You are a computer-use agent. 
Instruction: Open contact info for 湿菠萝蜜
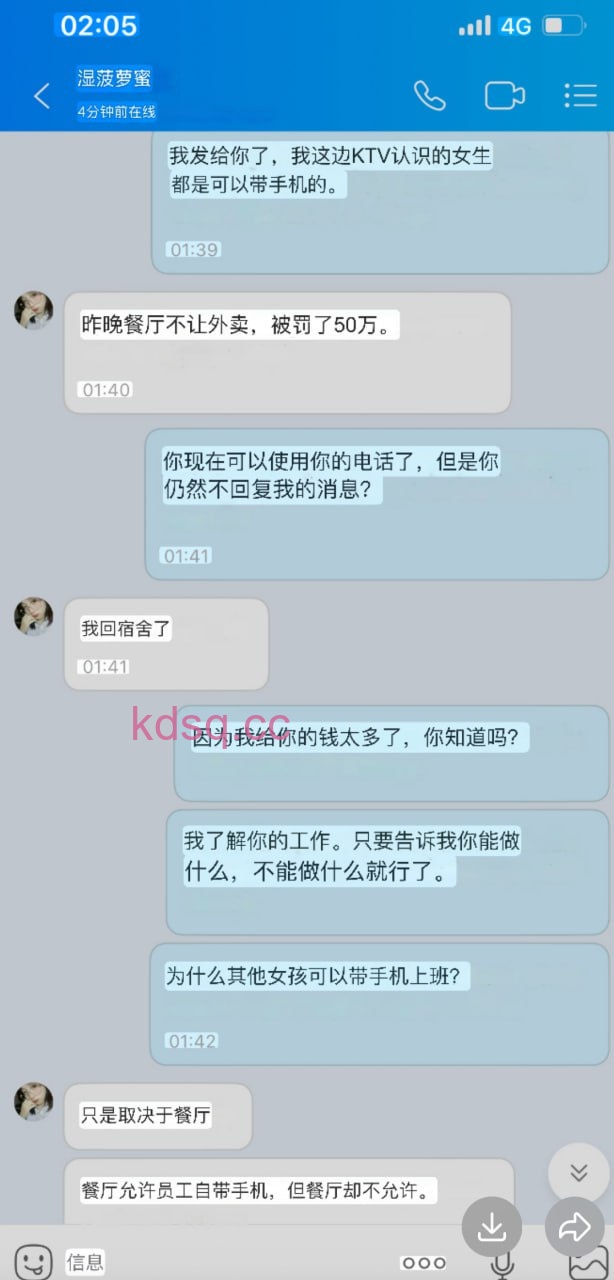click(115, 79)
